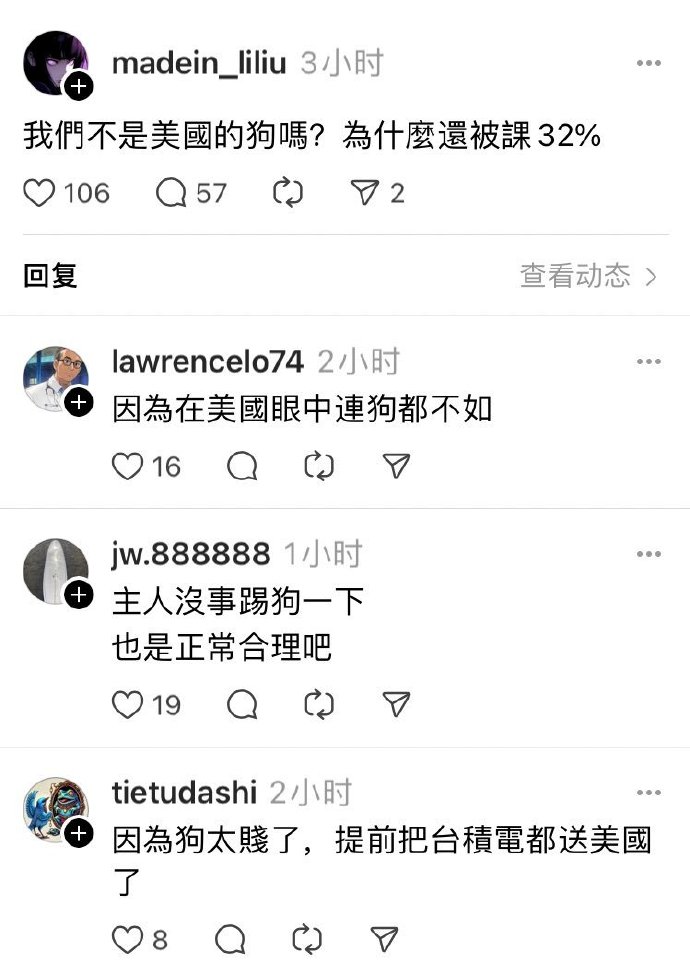Image resolution: width=690 pixels, height=969 pixels.
Task: Repost tietudashi's reply
Action: (x=307, y=939)
